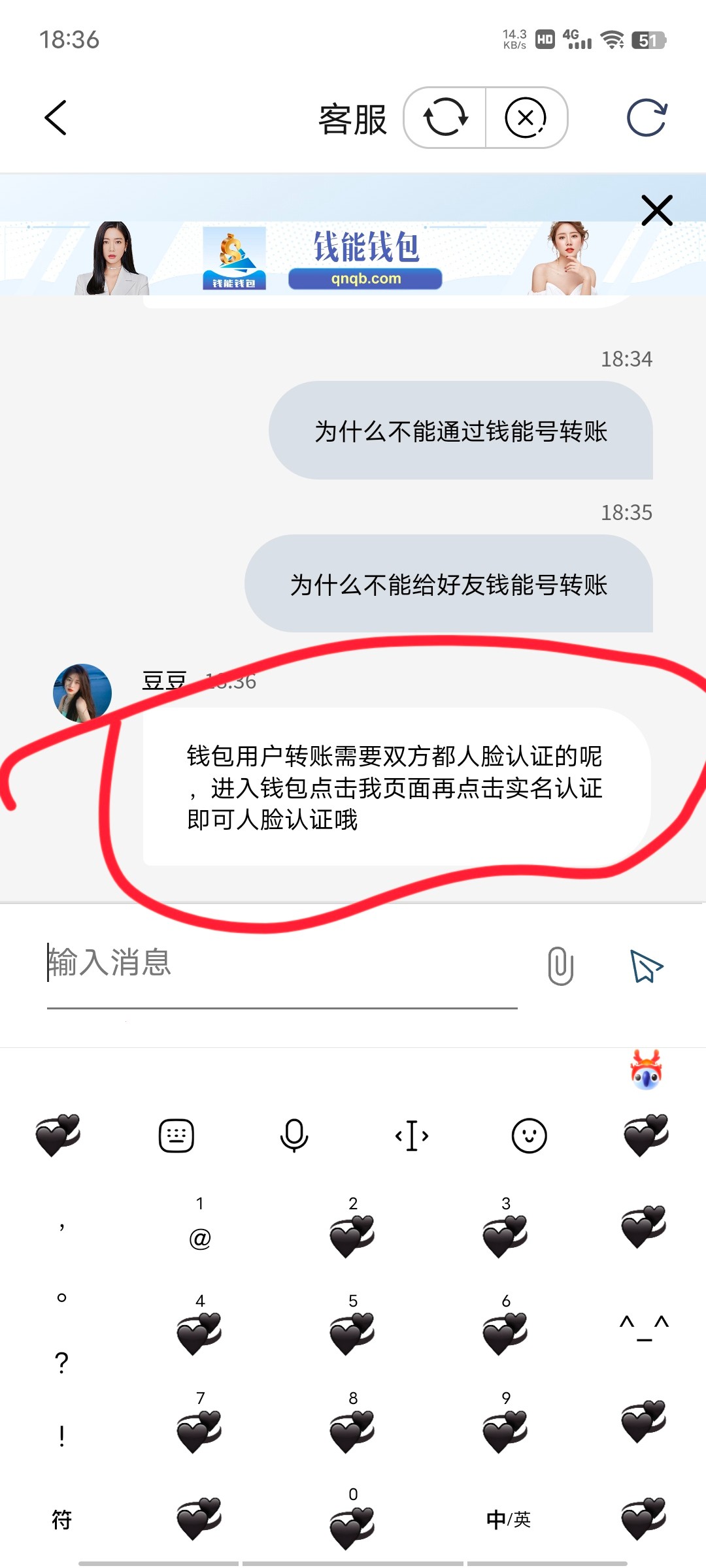Tap the cursor move tool on the keyboard

412,1135
